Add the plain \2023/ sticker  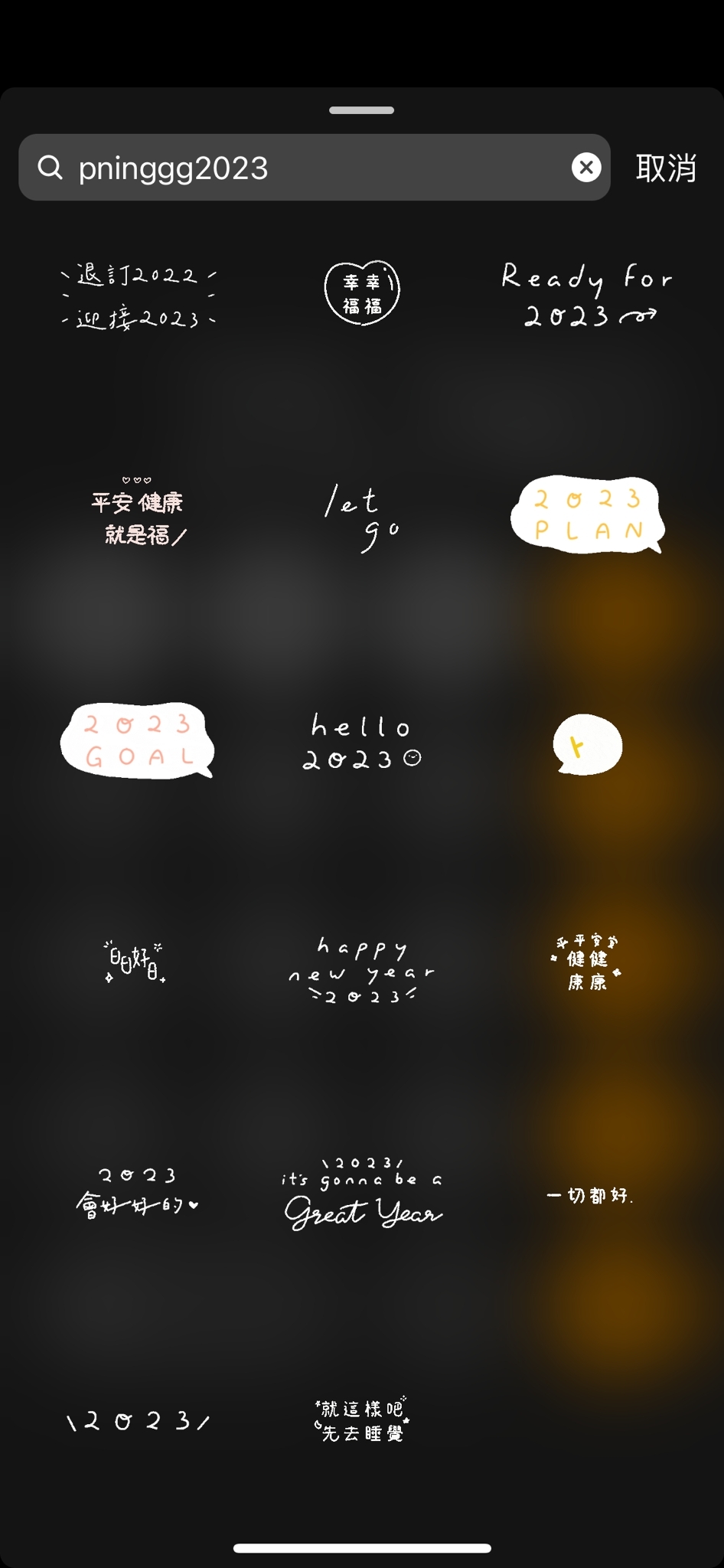[138, 1422]
